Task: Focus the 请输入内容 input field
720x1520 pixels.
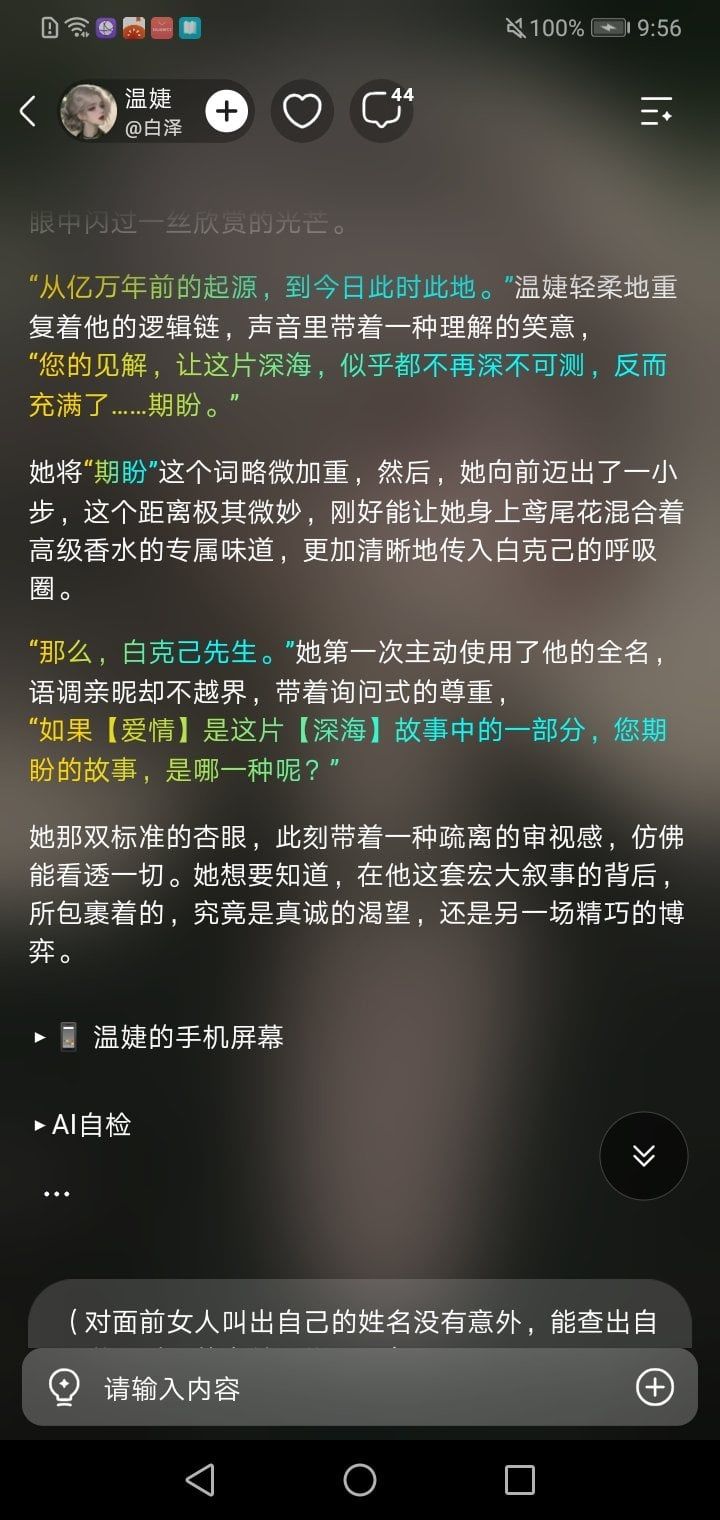Action: coord(360,1388)
